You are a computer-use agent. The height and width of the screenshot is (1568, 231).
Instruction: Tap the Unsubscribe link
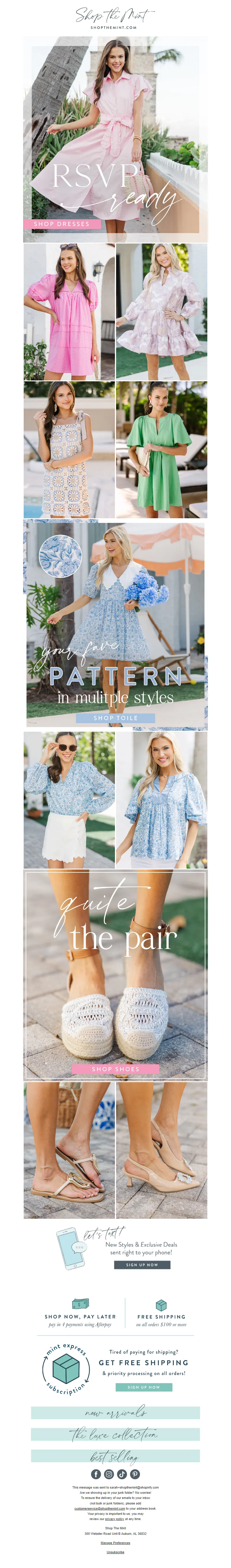[x=115, y=1552]
